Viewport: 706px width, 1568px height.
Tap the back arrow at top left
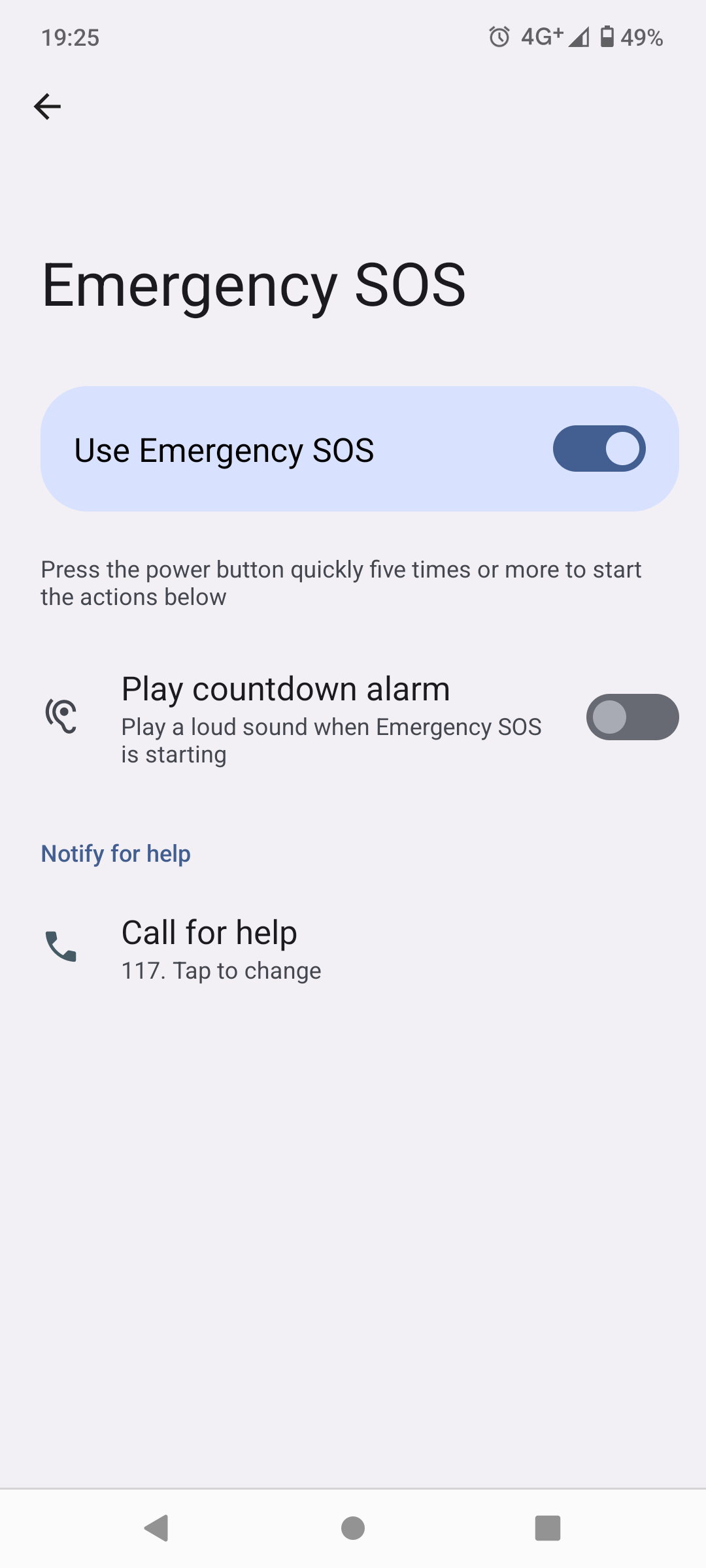click(x=47, y=106)
